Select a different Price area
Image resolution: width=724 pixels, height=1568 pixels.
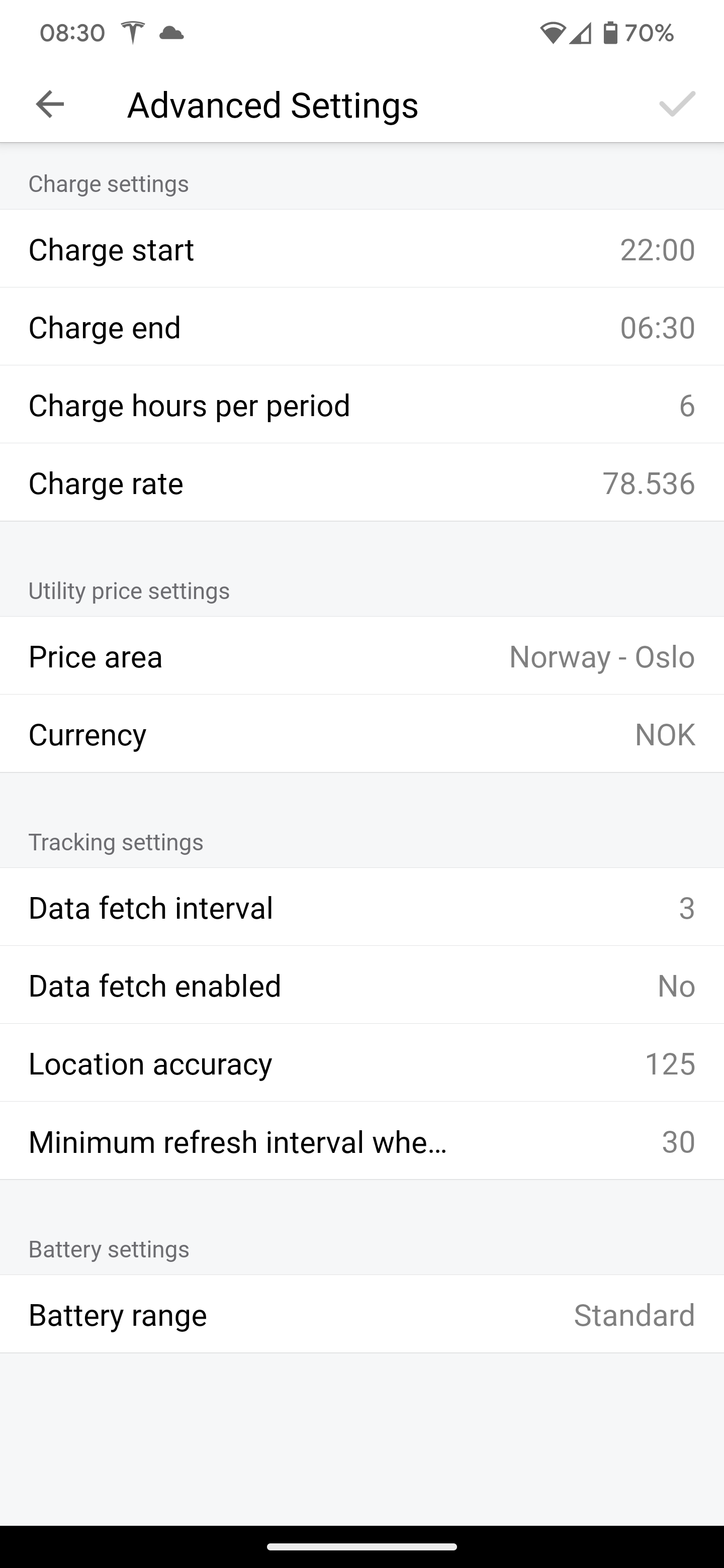click(x=361, y=657)
